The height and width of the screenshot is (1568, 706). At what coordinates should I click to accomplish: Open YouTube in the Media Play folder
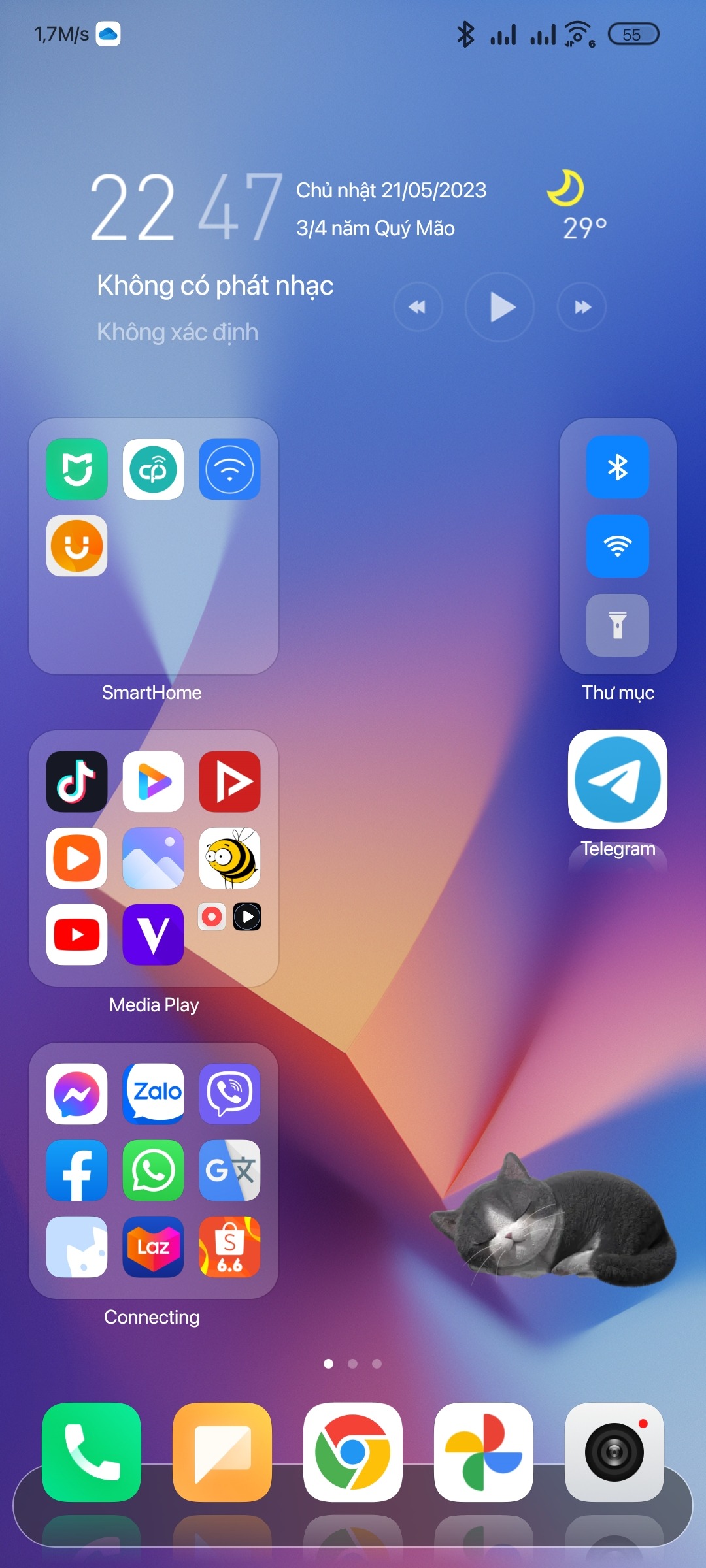point(77,935)
